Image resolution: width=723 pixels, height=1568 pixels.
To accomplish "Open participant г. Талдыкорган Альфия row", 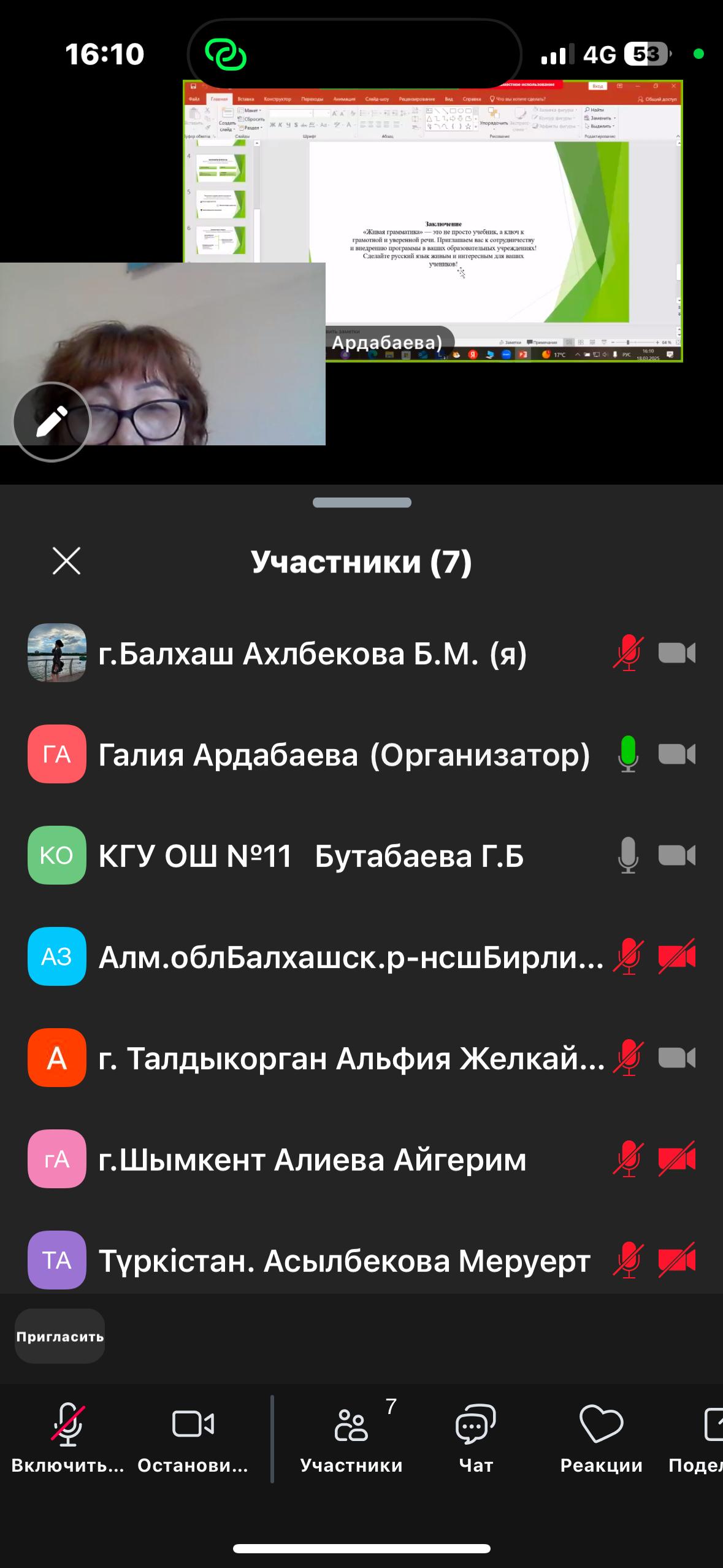I will [x=351, y=1058].
